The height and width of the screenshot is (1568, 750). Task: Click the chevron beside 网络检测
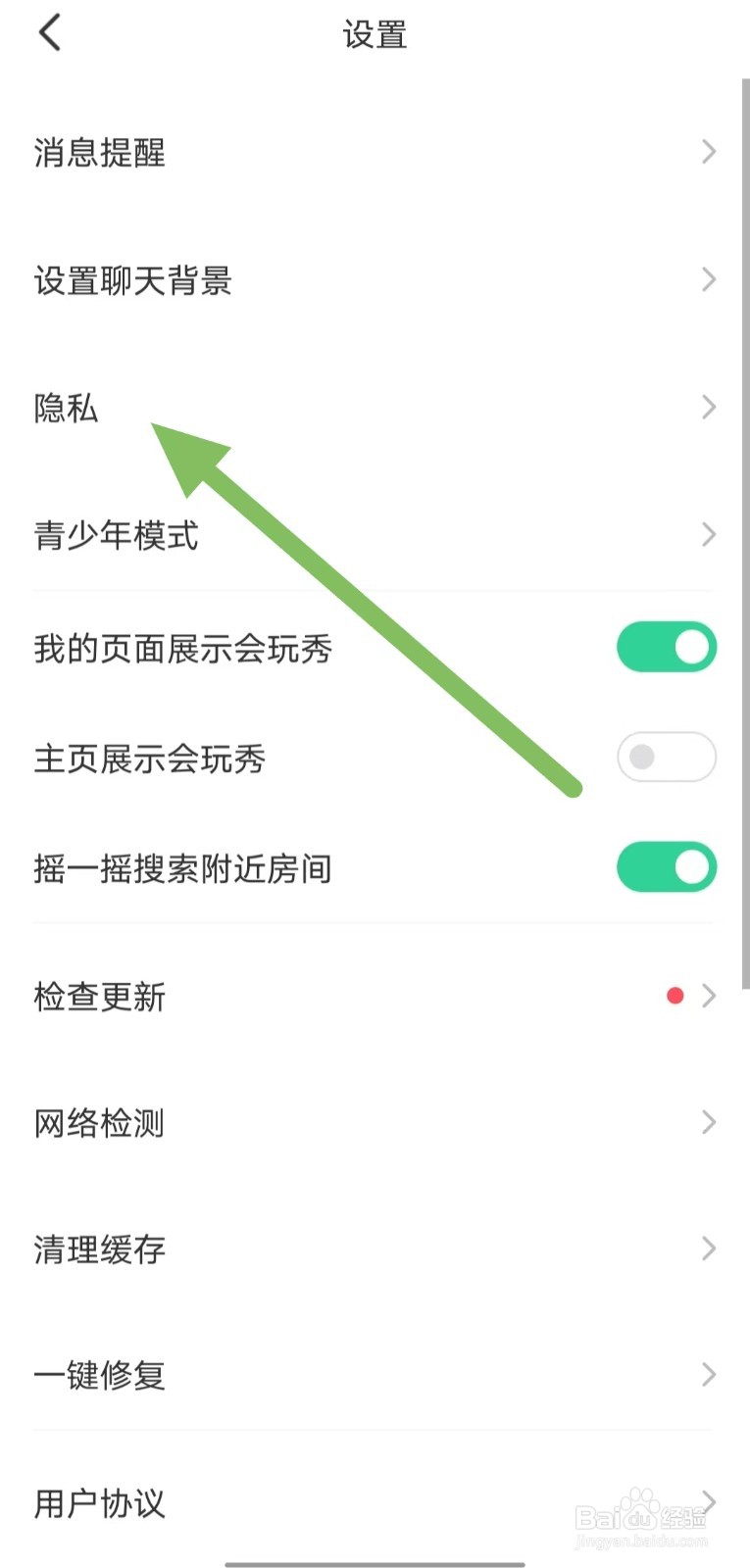tap(708, 1122)
